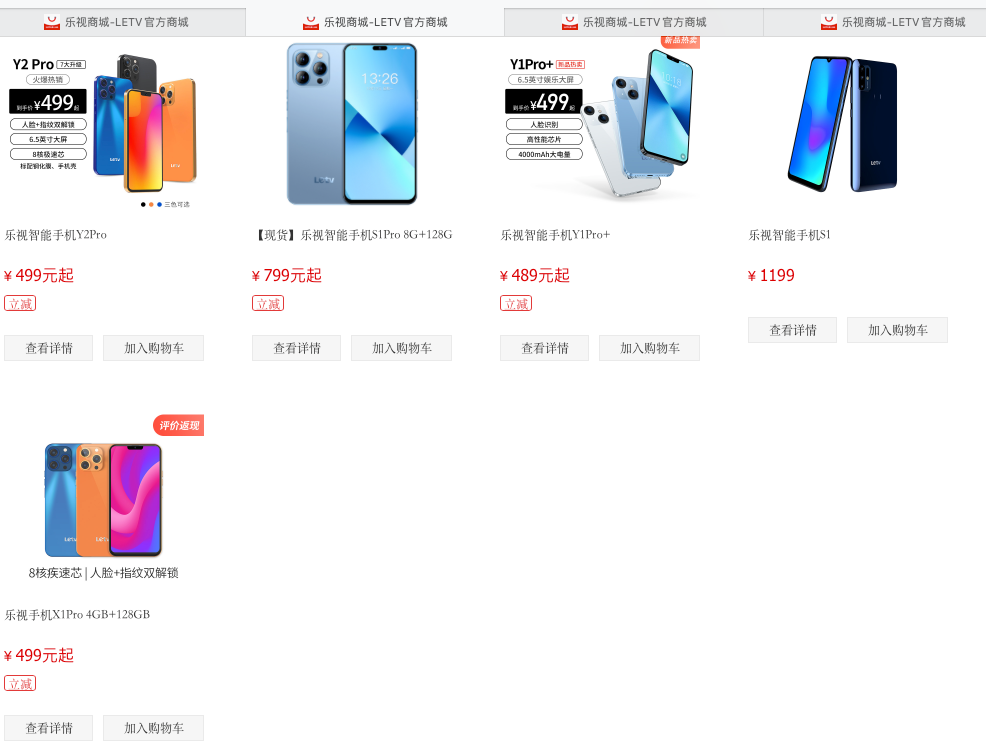The width and height of the screenshot is (986, 746).
Task: Tap 查看详情 for 乐视智能手机Y1Pro+
Action: pyautogui.click(x=545, y=348)
